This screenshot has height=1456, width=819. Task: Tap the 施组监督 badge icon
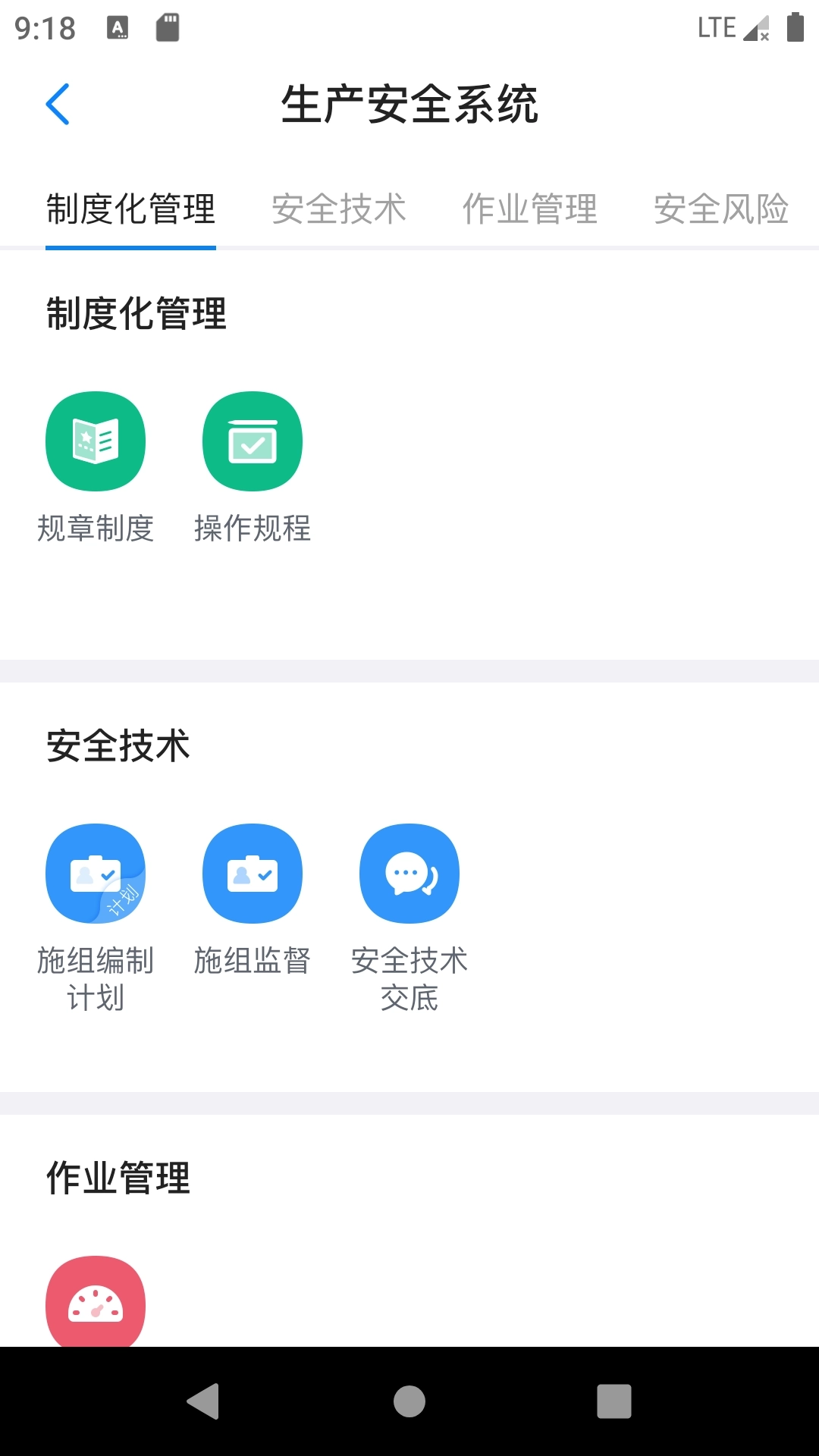(253, 873)
